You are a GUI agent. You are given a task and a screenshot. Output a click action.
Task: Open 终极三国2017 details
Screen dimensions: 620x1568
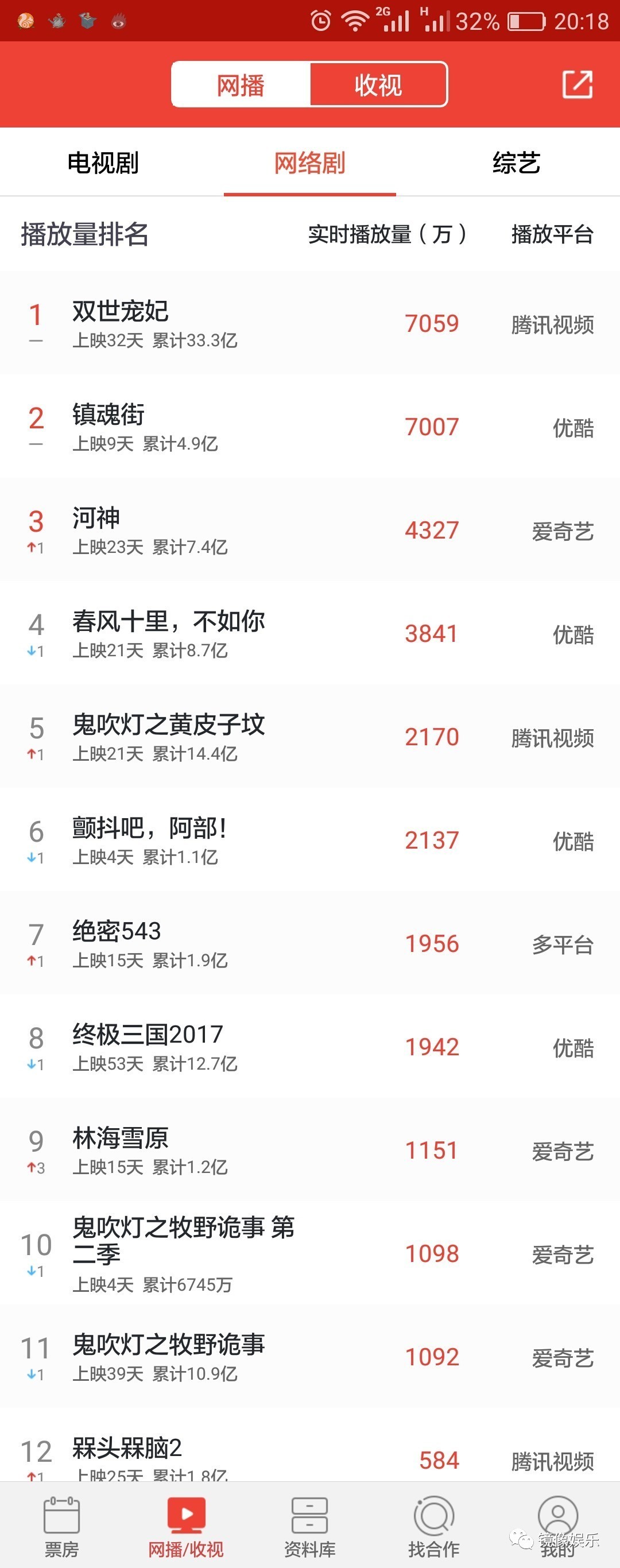309,1047
